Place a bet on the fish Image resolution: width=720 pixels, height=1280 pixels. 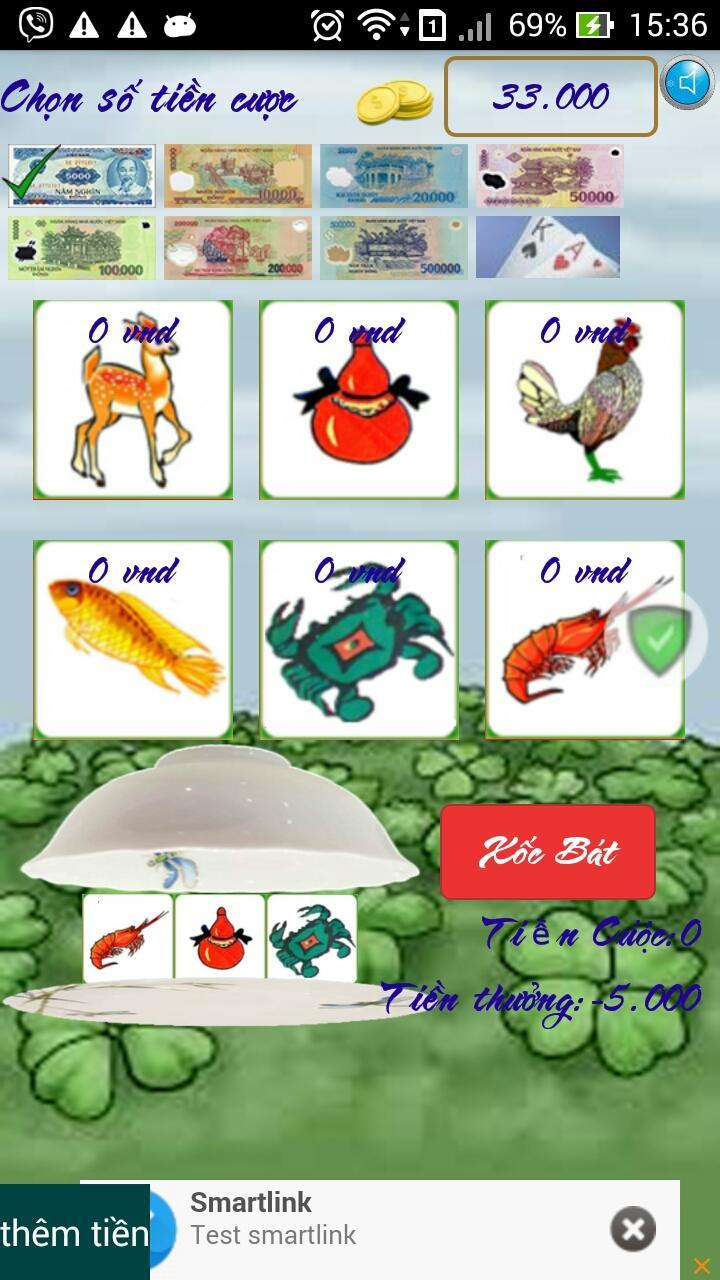pyautogui.click(x=133, y=640)
